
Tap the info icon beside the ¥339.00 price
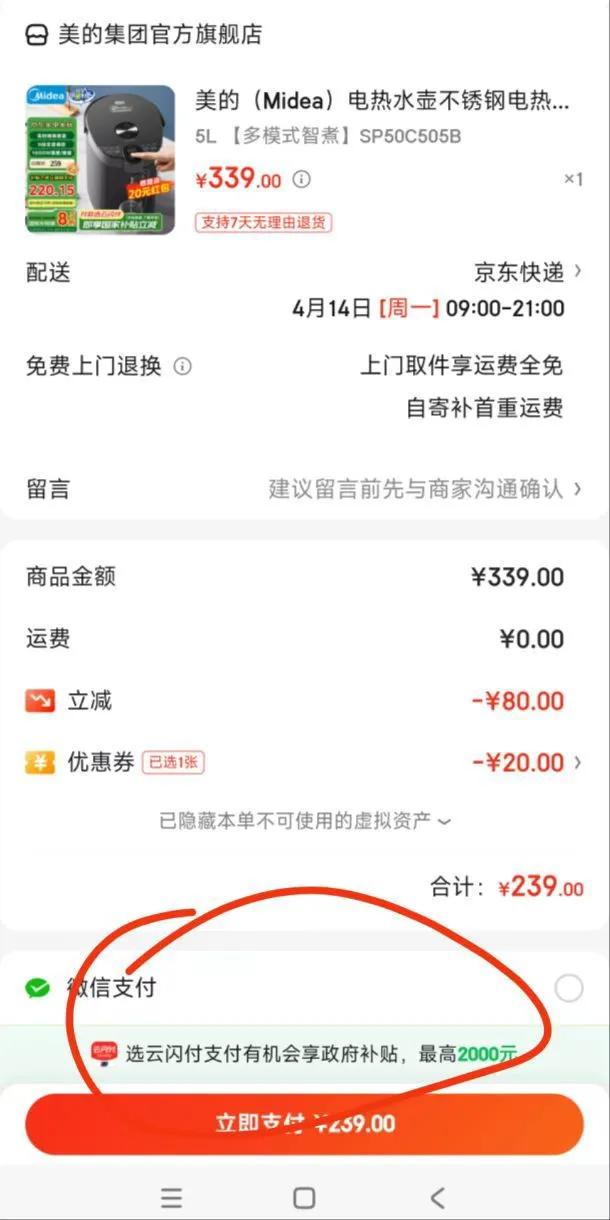coord(301,180)
